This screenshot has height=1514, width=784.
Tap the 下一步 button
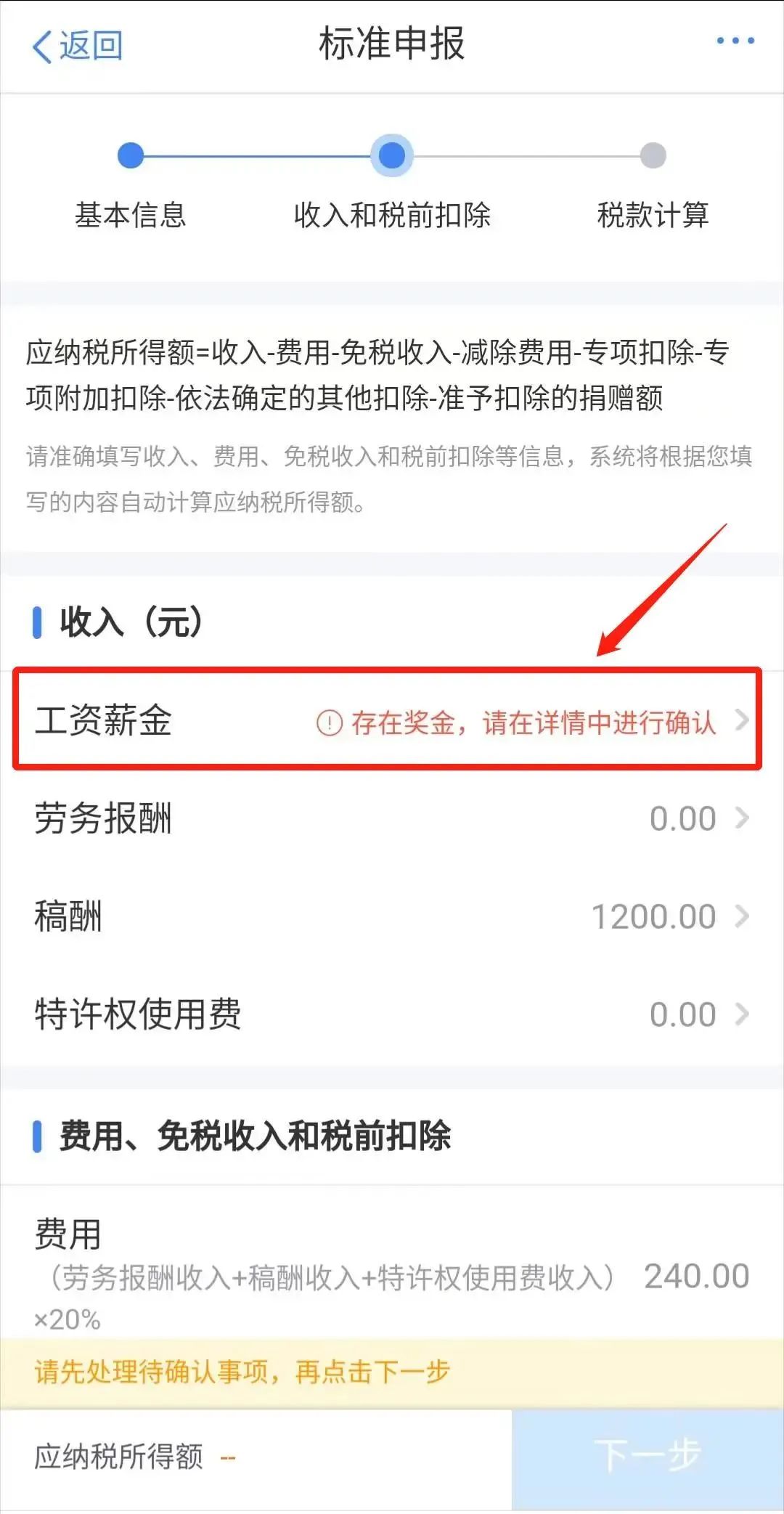[648, 1456]
